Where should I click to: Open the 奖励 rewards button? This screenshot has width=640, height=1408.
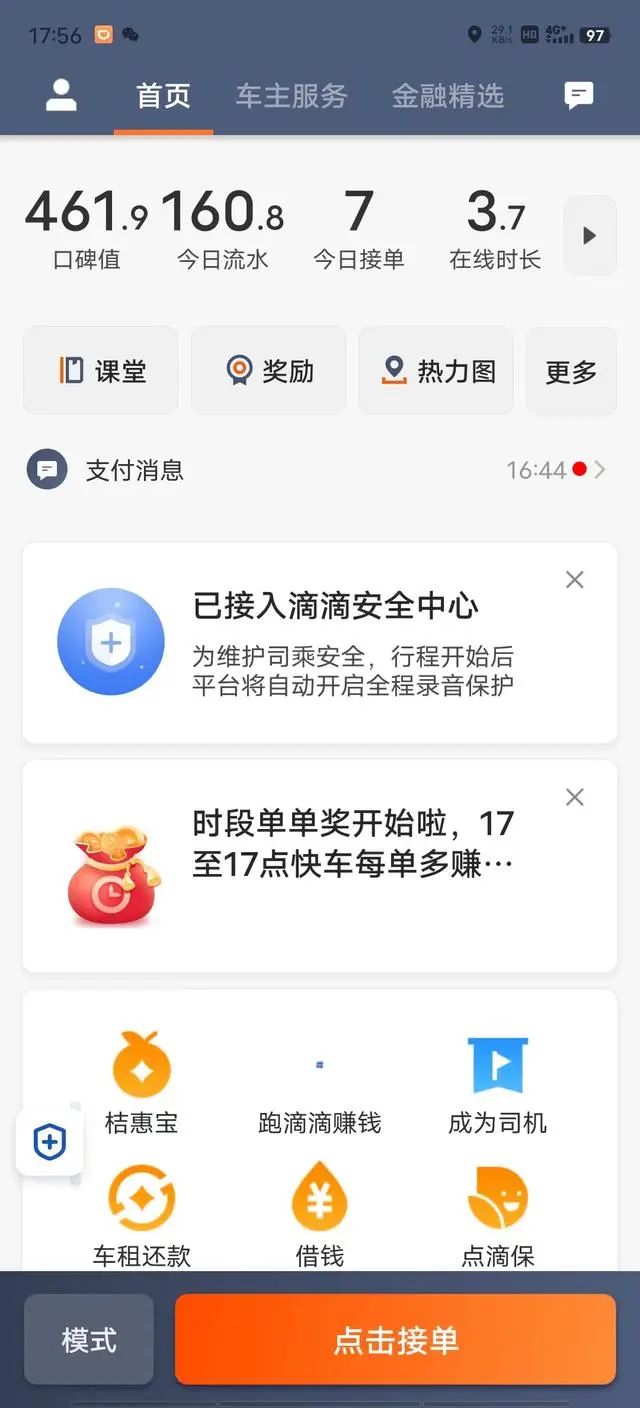click(269, 371)
